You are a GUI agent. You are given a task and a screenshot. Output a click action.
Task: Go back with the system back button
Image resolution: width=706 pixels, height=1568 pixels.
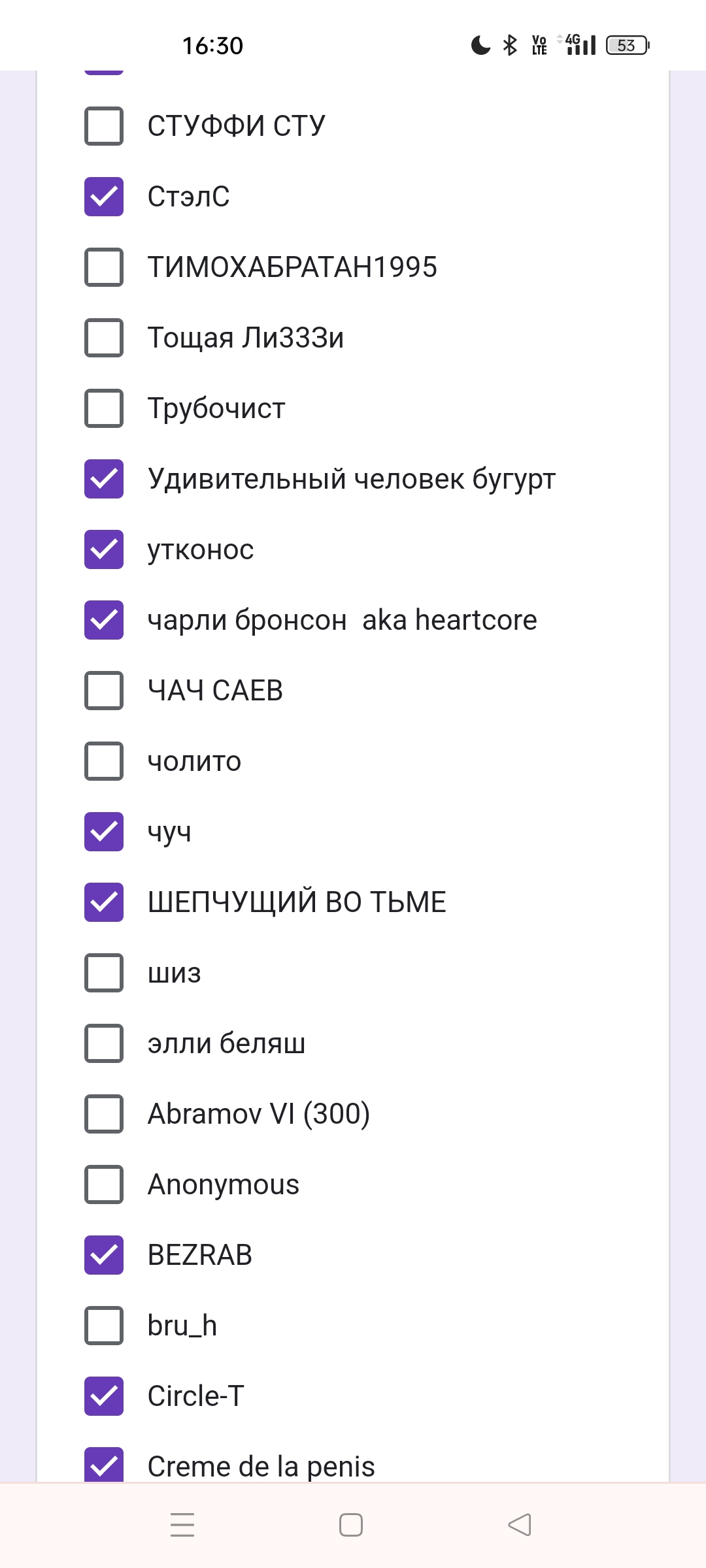click(520, 1525)
